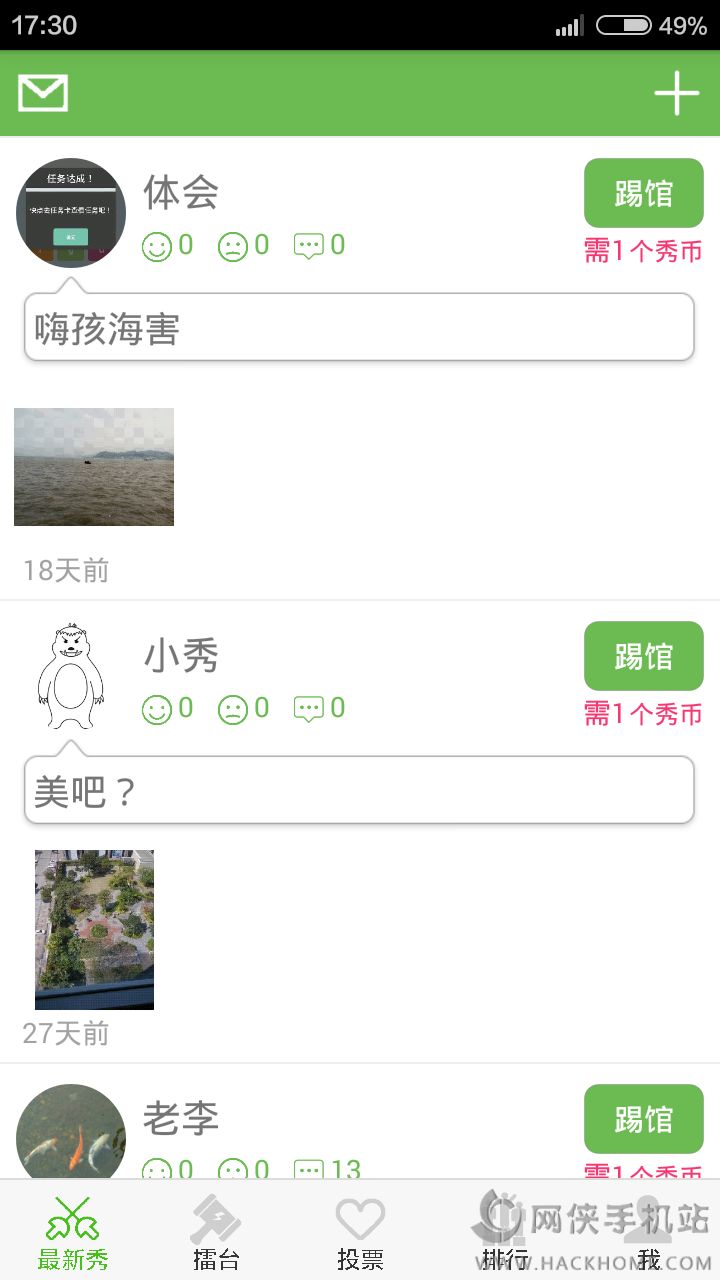Like 体会's post with the smiley icon
This screenshot has width=720, height=1280.
click(x=157, y=246)
